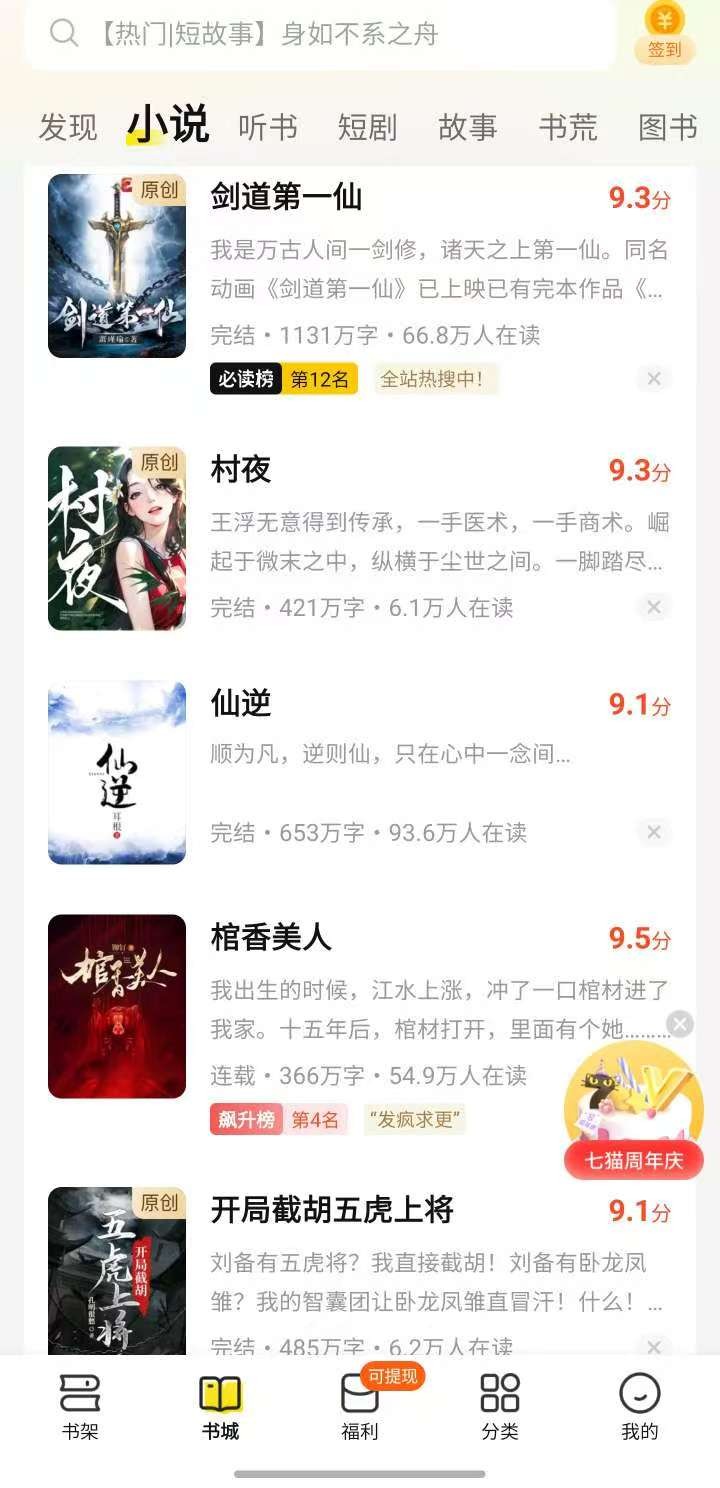Open the novel 仙逆
The image size is (720, 1488).
pyautogui.click(x=241, y=703)
